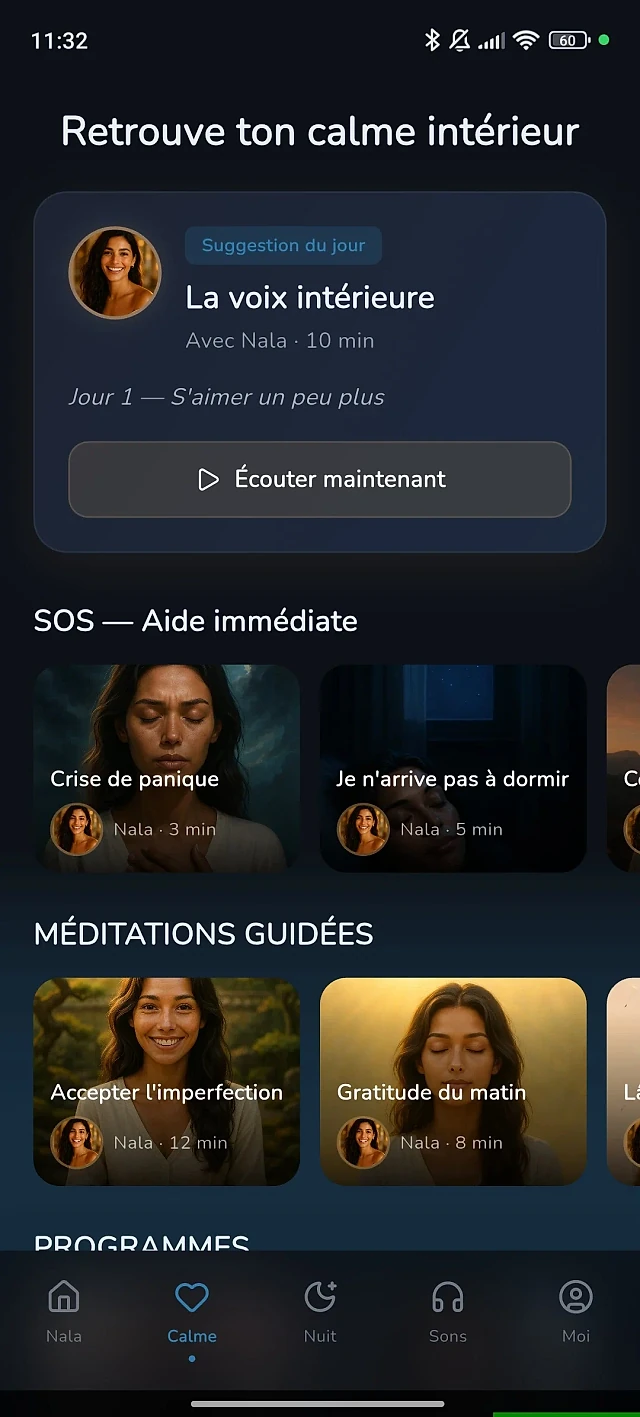Image resolution: width=640 pixels, height=1417 pixels.
Task: Switch to the Nala tab
Action: (64, 1312)
